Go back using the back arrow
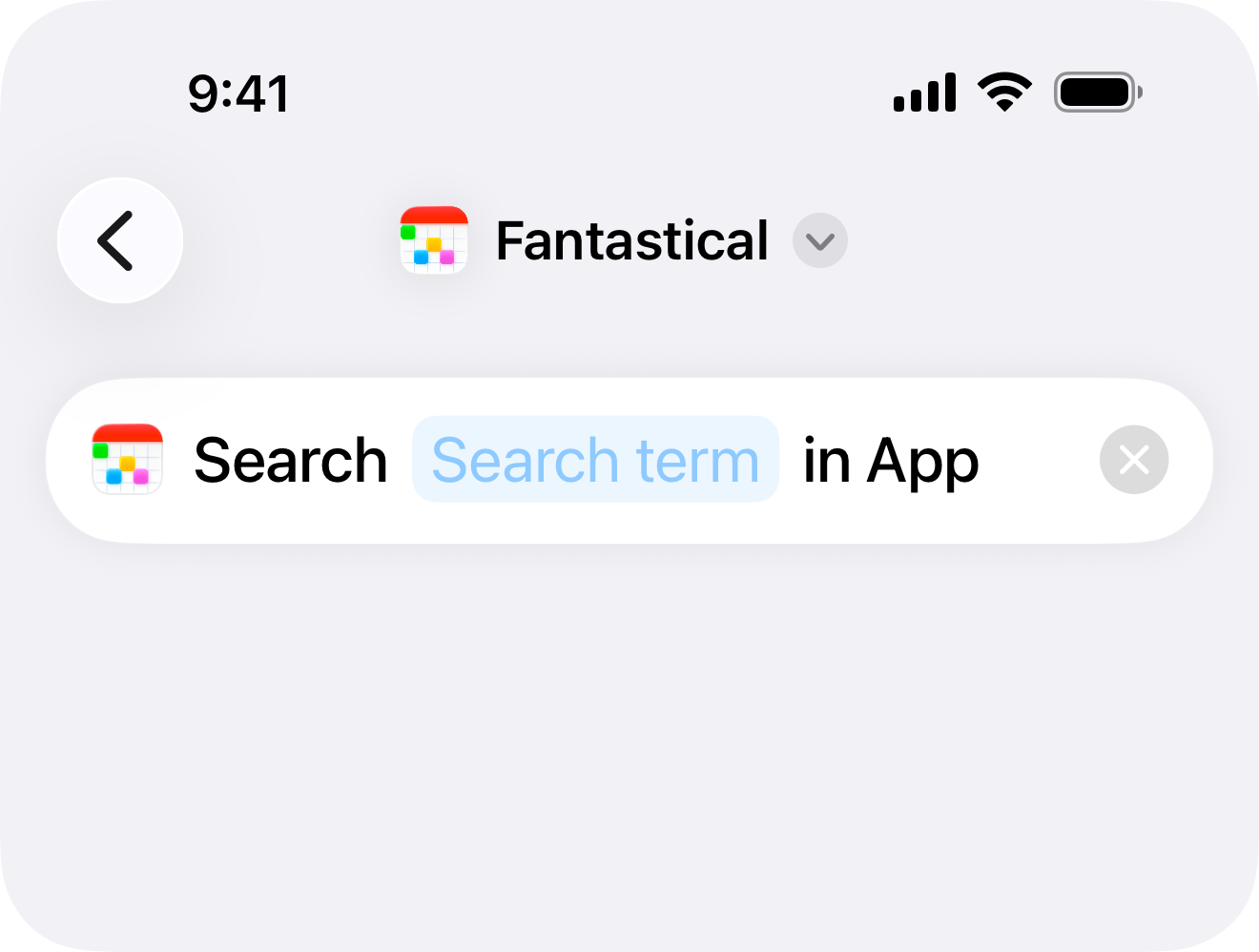The width and height of the screenshot is (1259, 952). click(x=119, y=240)
